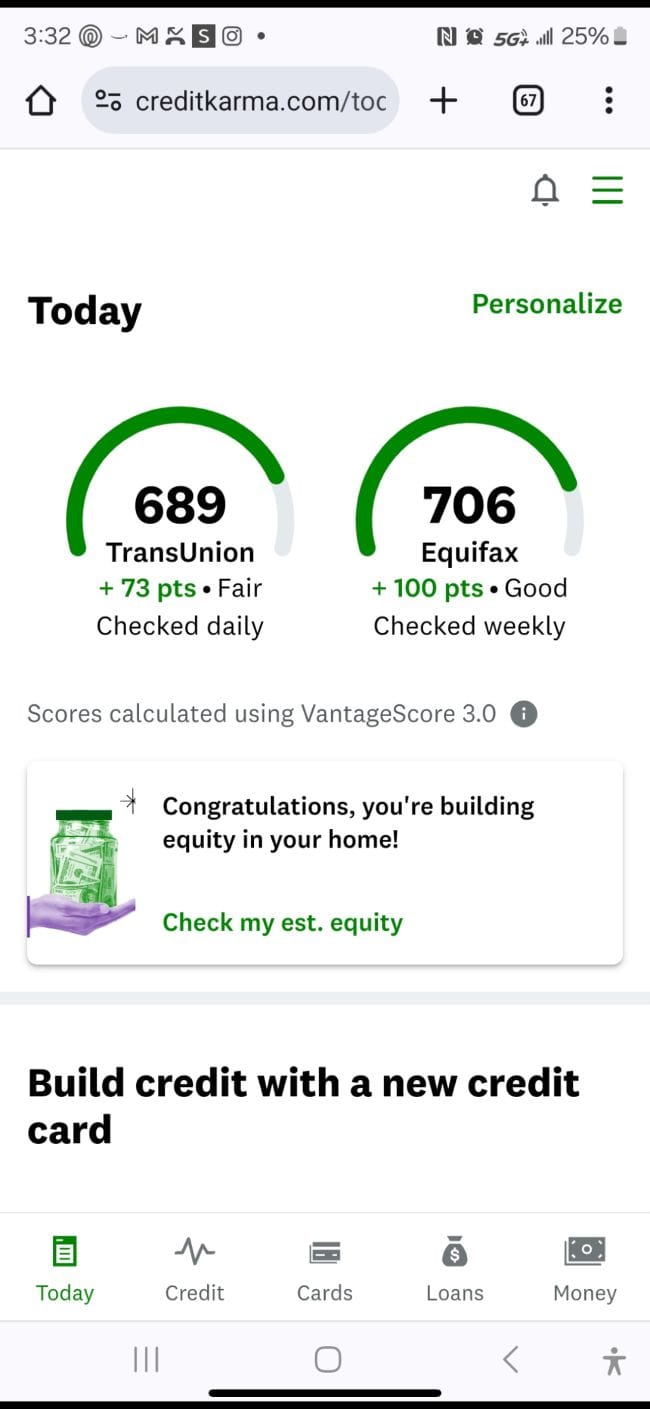
Task: Go to the browser home page
Action: point(41,100)
